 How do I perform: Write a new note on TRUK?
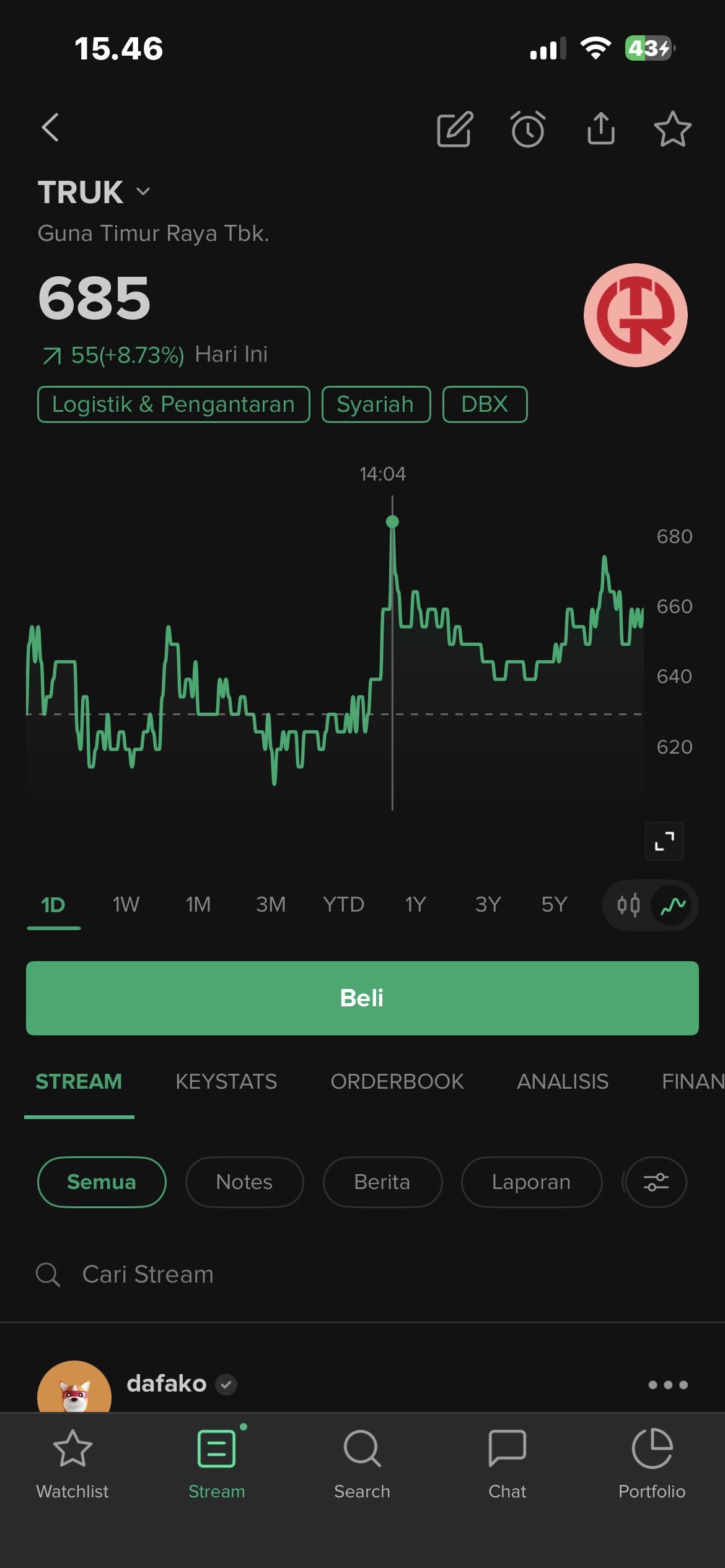455,129
